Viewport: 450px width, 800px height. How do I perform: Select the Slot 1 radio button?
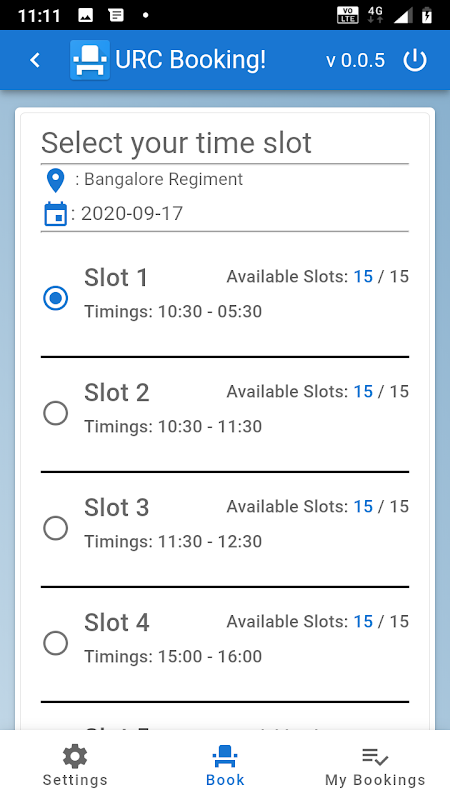(56, 298)
